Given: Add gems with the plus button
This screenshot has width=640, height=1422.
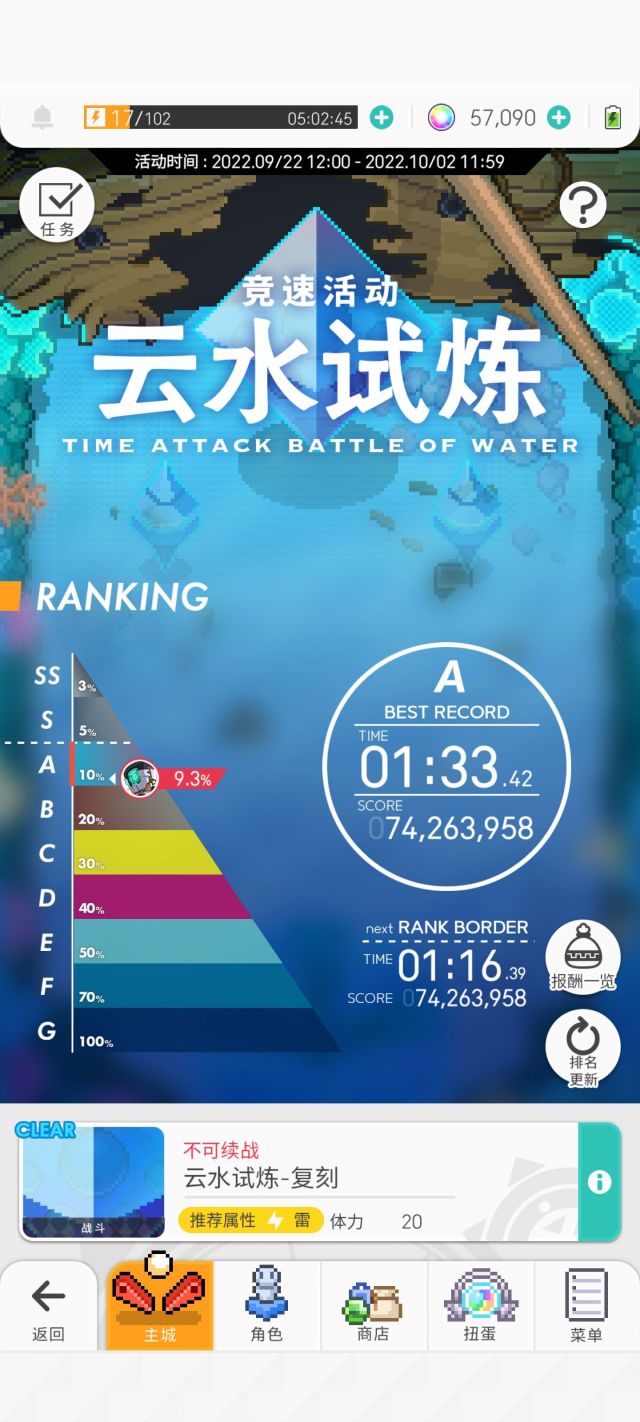Looking at the screenshot, I should 558,118.
